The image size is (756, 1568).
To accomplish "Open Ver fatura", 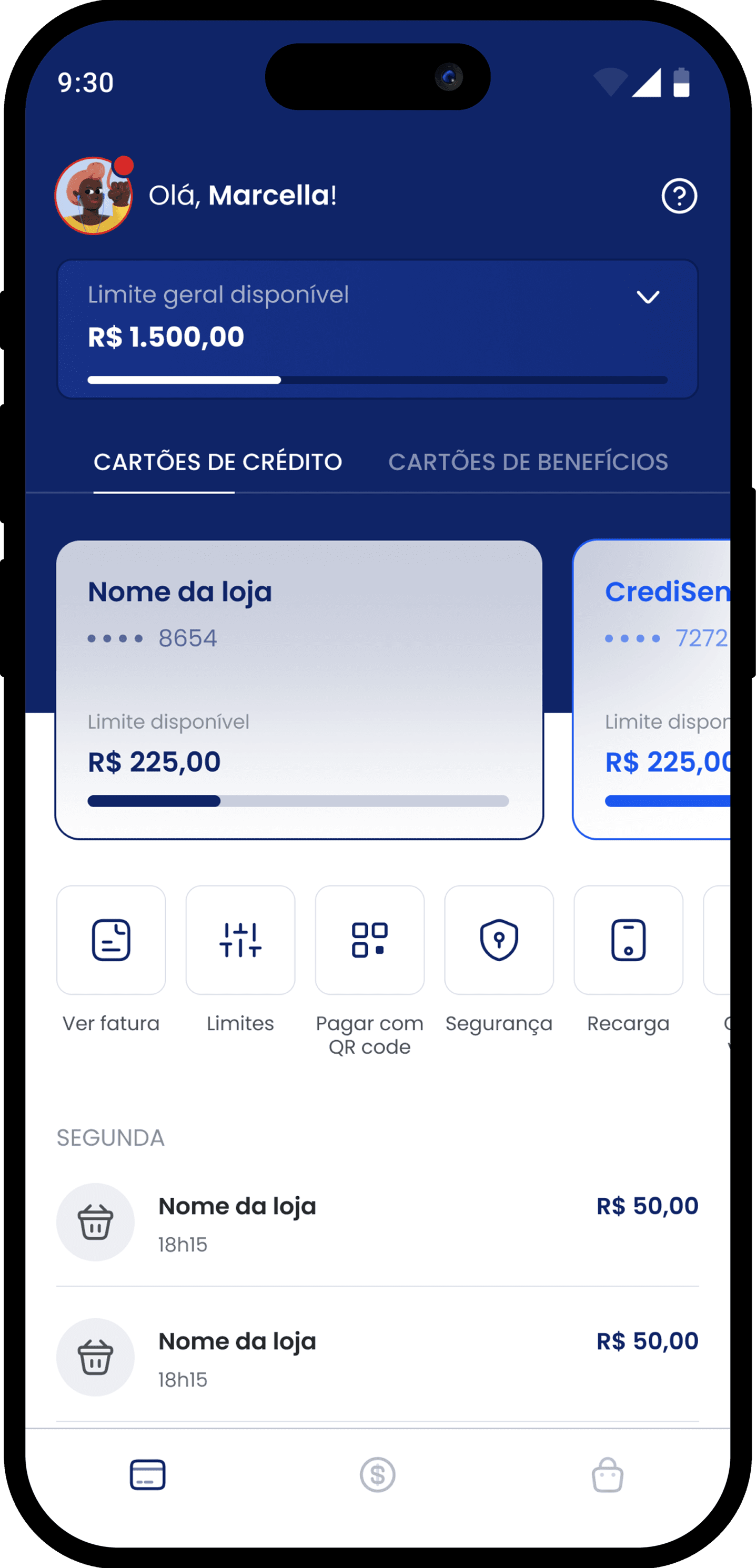I will tap(111, 940).
